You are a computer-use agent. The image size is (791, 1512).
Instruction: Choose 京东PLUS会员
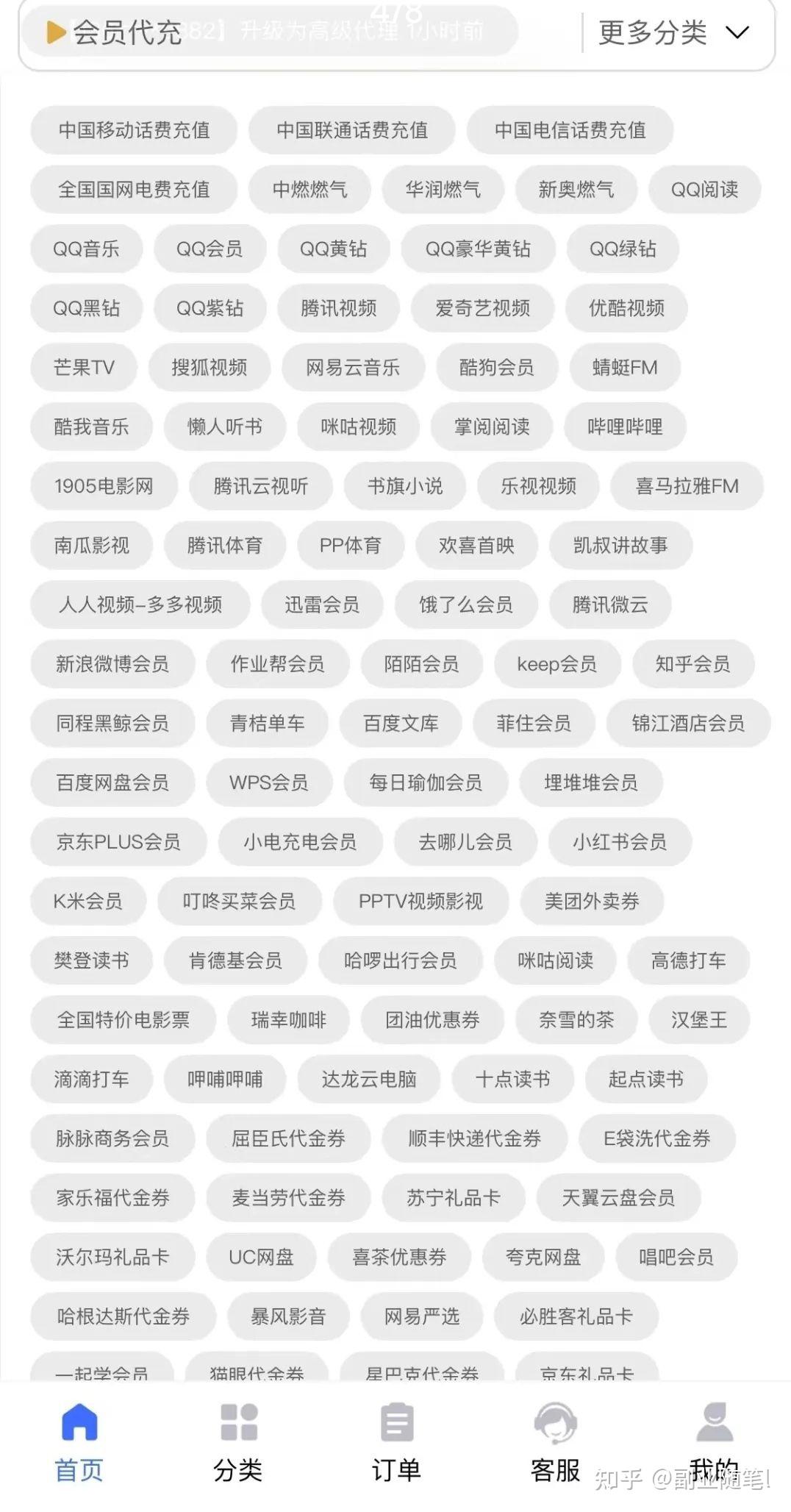118,842
